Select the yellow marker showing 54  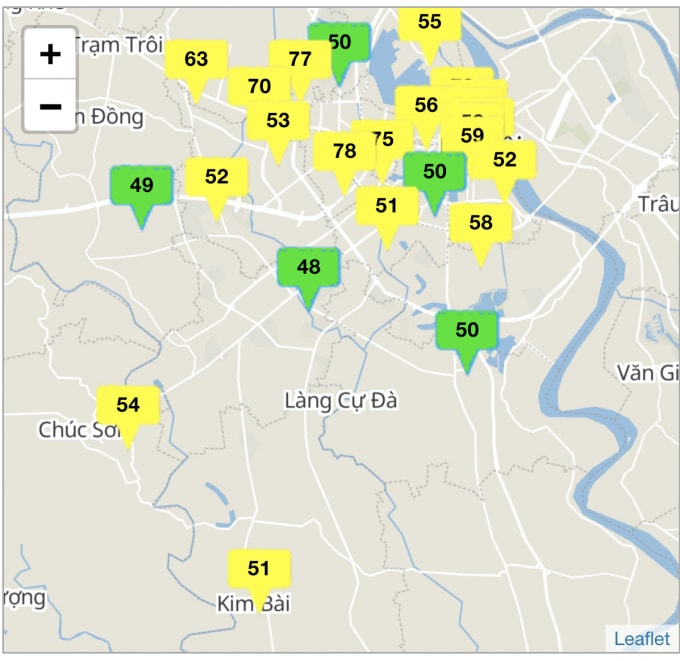coord(127,405)
